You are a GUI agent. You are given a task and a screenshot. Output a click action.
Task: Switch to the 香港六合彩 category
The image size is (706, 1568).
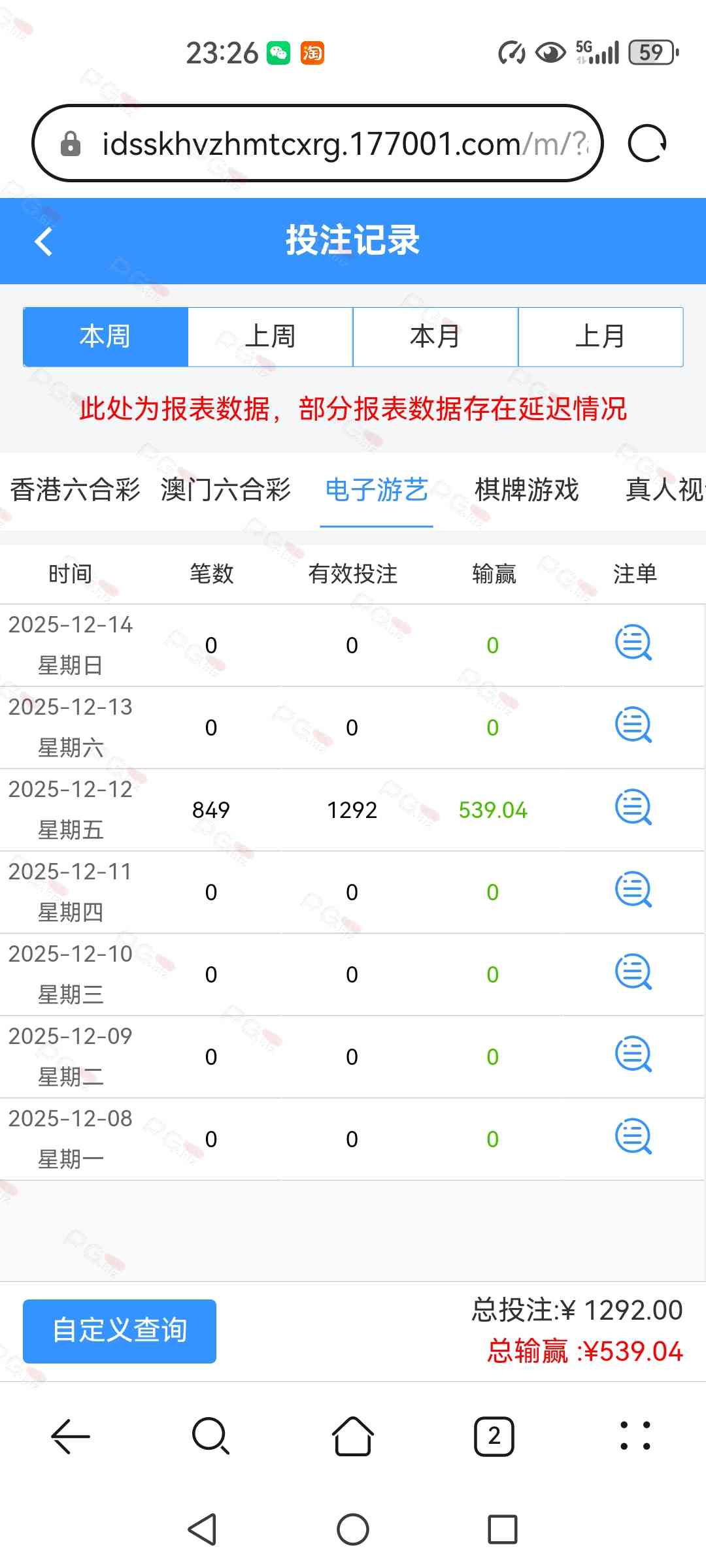(75, 490)
